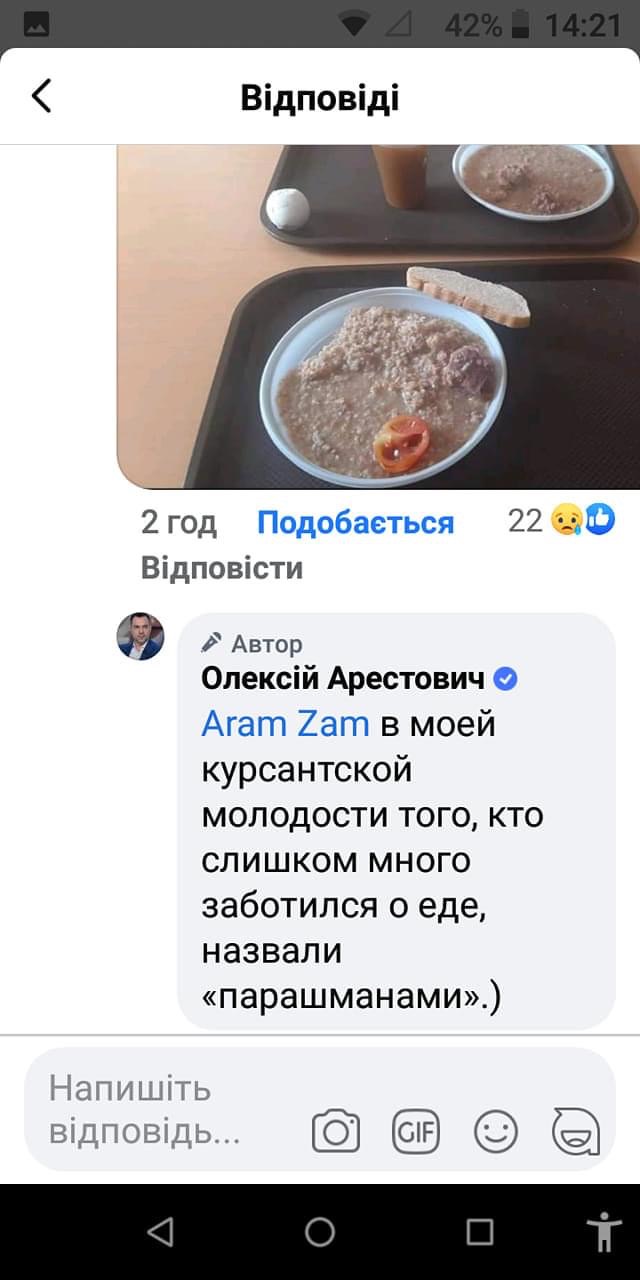Open the sticker picker
The image size is (640, 1280).
(576, 1132)
